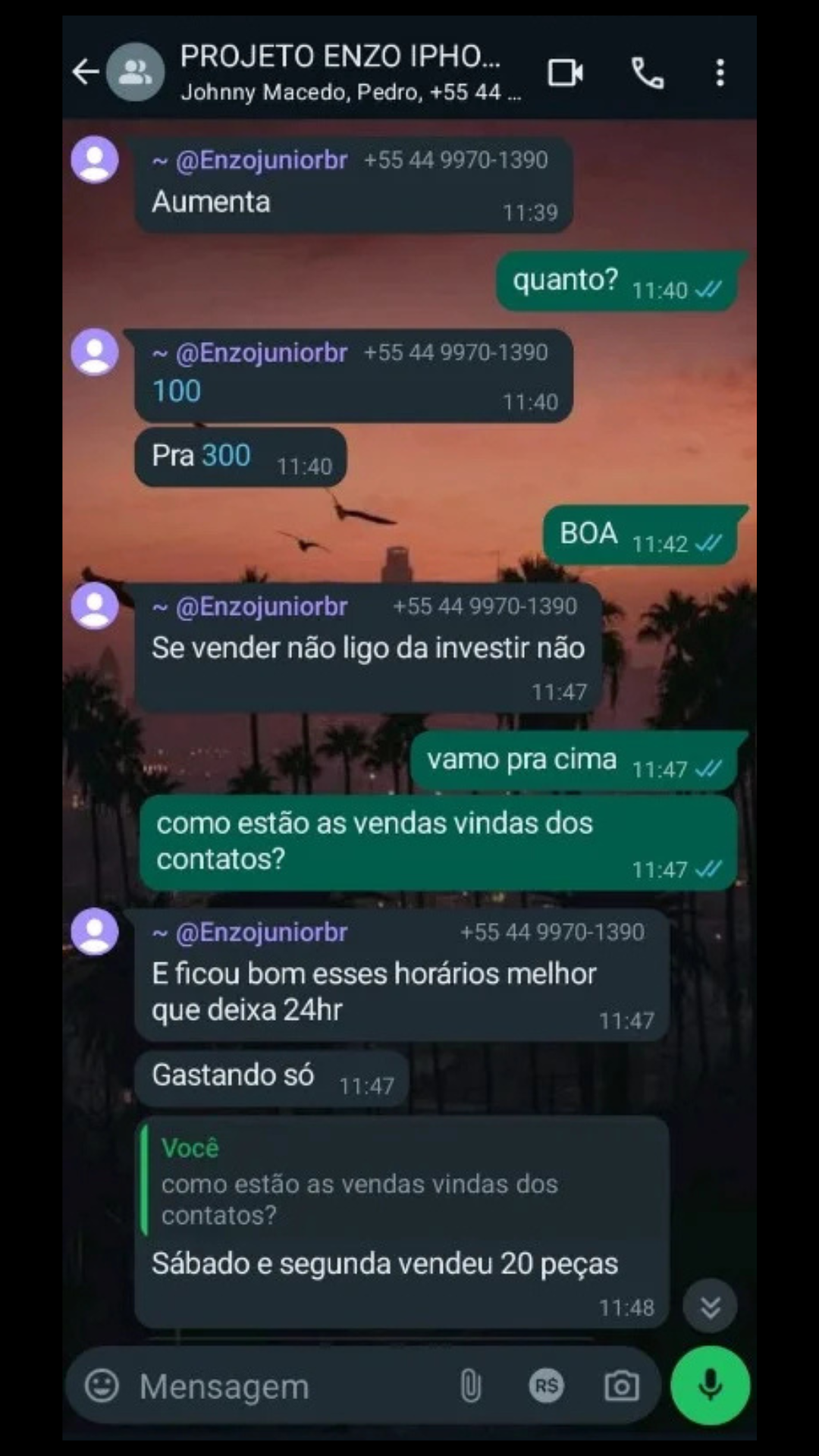Open the three-dot chat options menu
The height and width of the screenshot is (1456, 819).
[719, 72]
